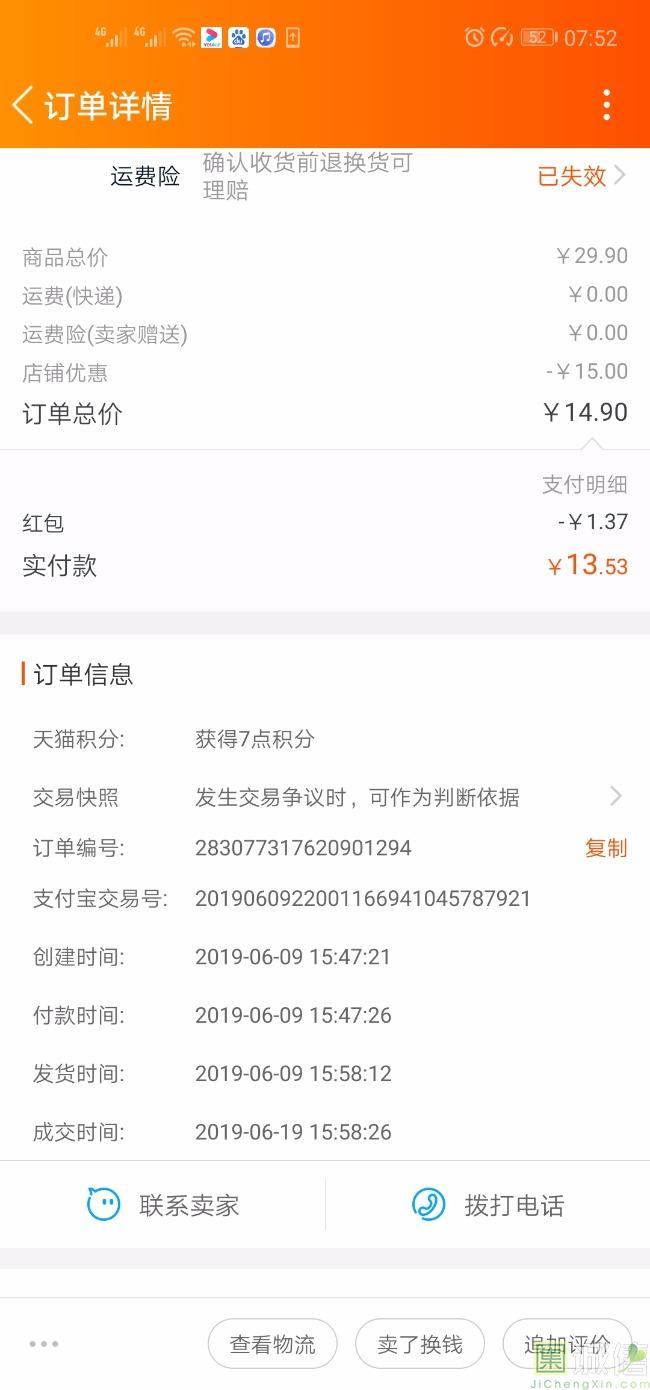
Task: Open the 交易快照 trade snapshot row
Action: click(325, 797)
